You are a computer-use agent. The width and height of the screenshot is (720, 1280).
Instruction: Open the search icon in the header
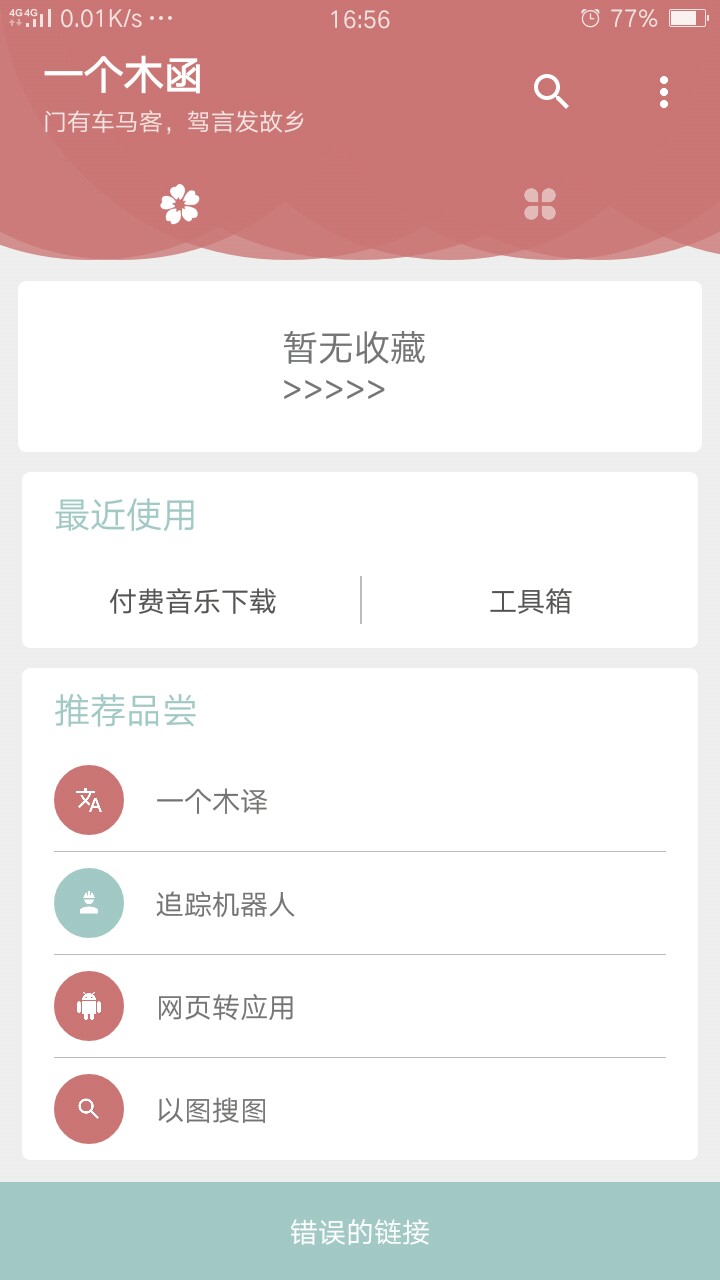click(x=551, y=91)
